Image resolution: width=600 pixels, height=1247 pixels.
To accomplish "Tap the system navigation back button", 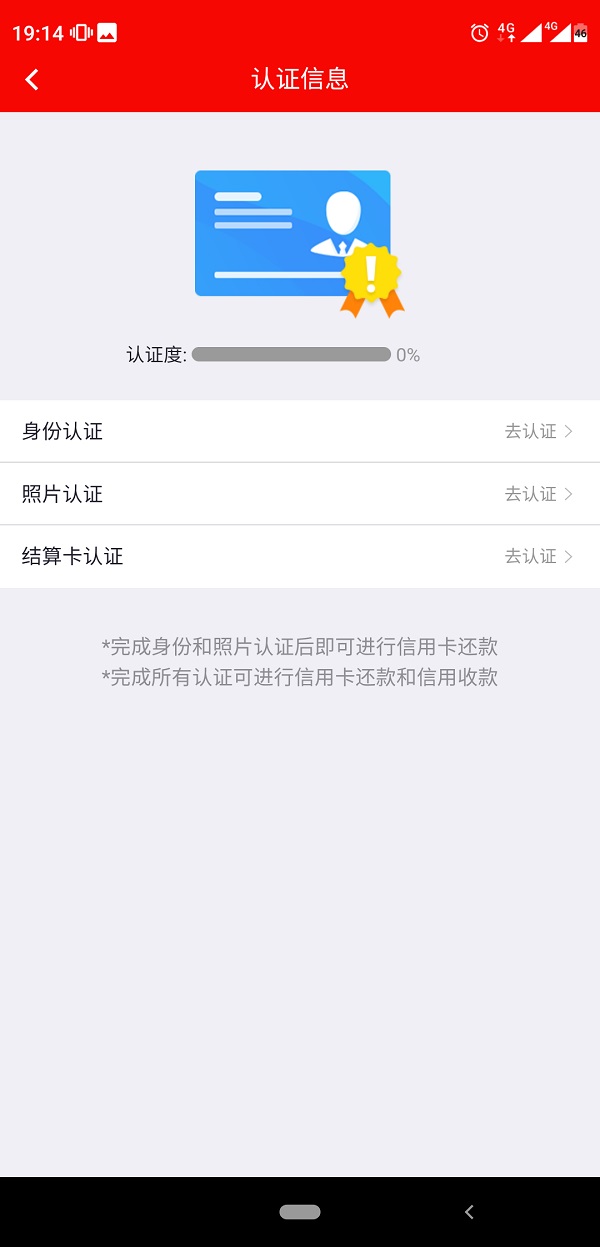I will click(469, 1212).
